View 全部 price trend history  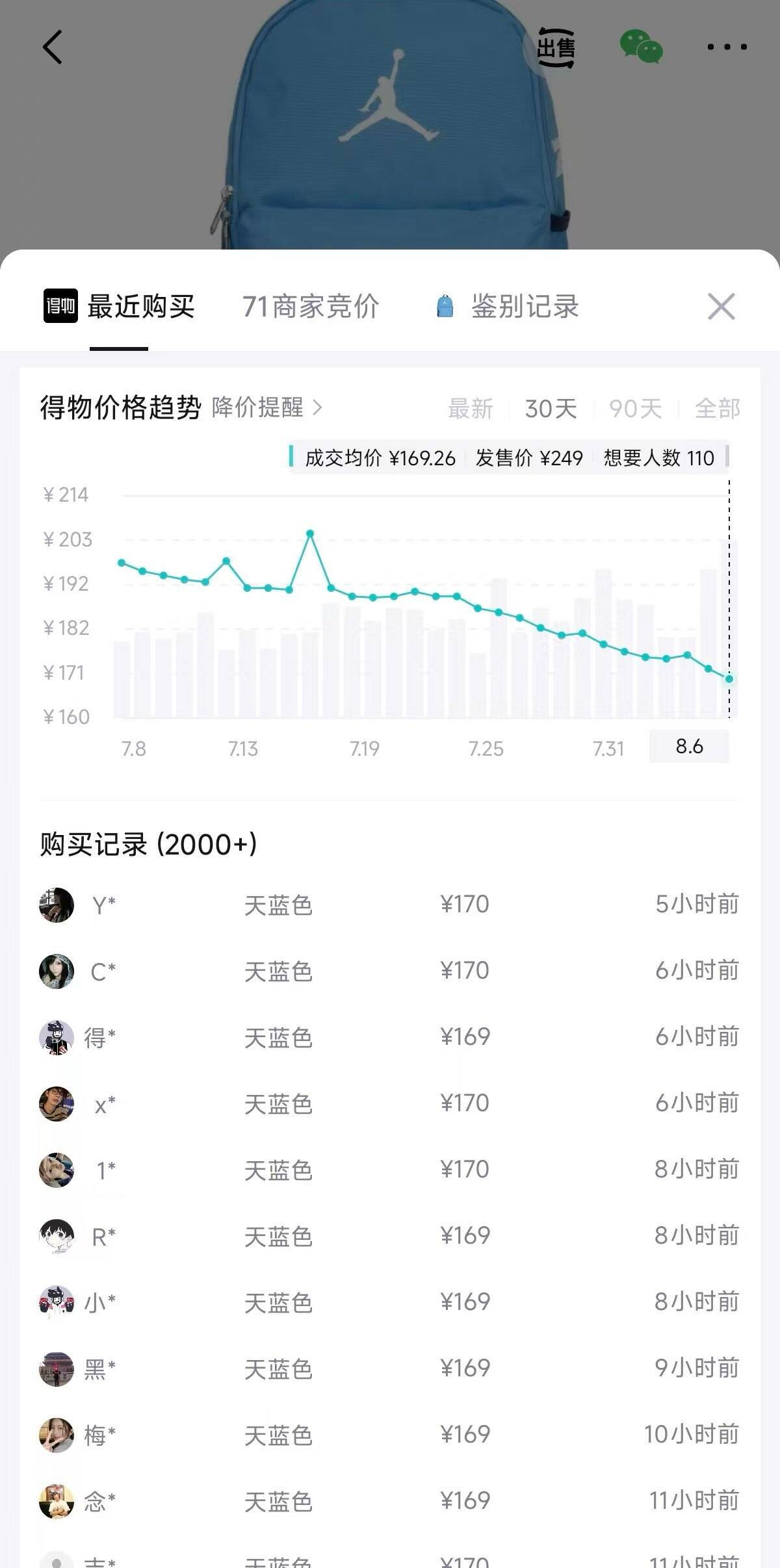click(x=717, y=409)
